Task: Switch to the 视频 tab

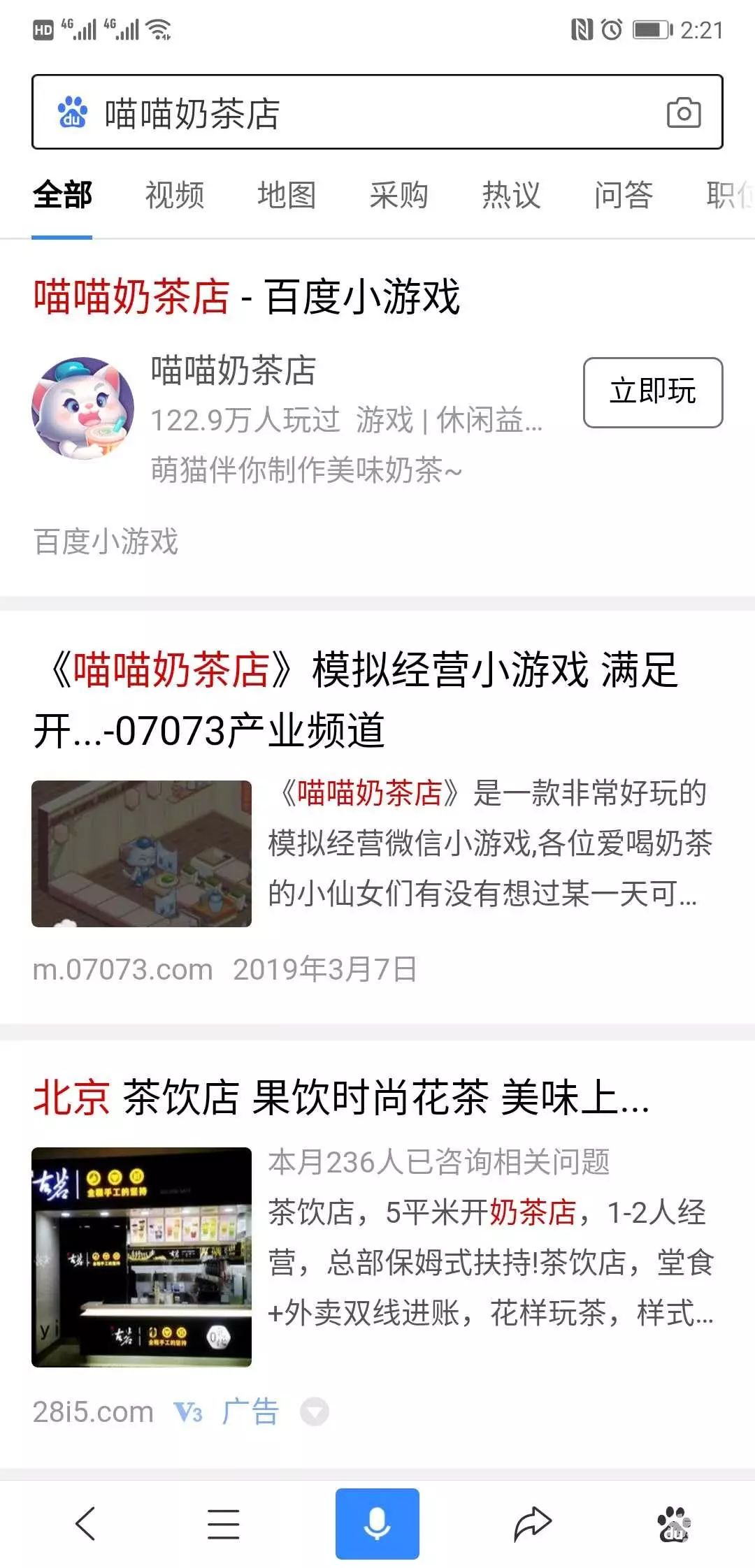Action: tap(173, 196)
